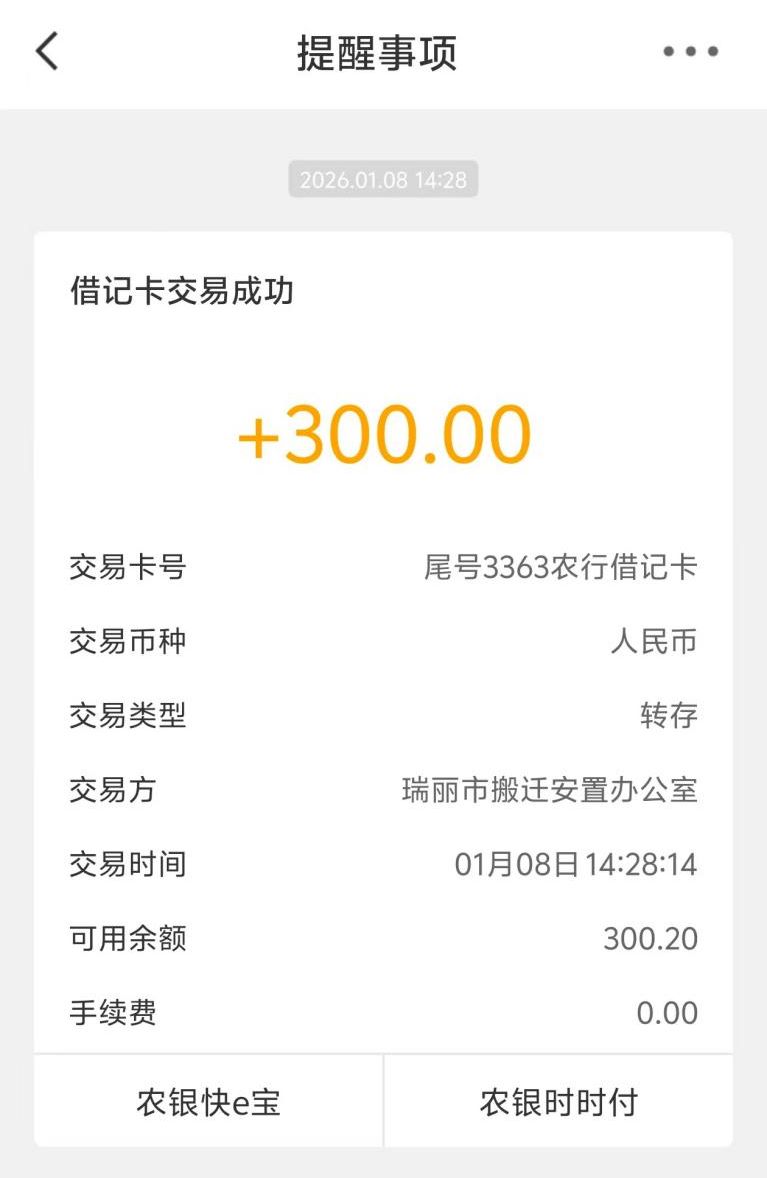Tap the 农银时时付 button
The image size is (767, 1178).
click(x=558, y=1102)
